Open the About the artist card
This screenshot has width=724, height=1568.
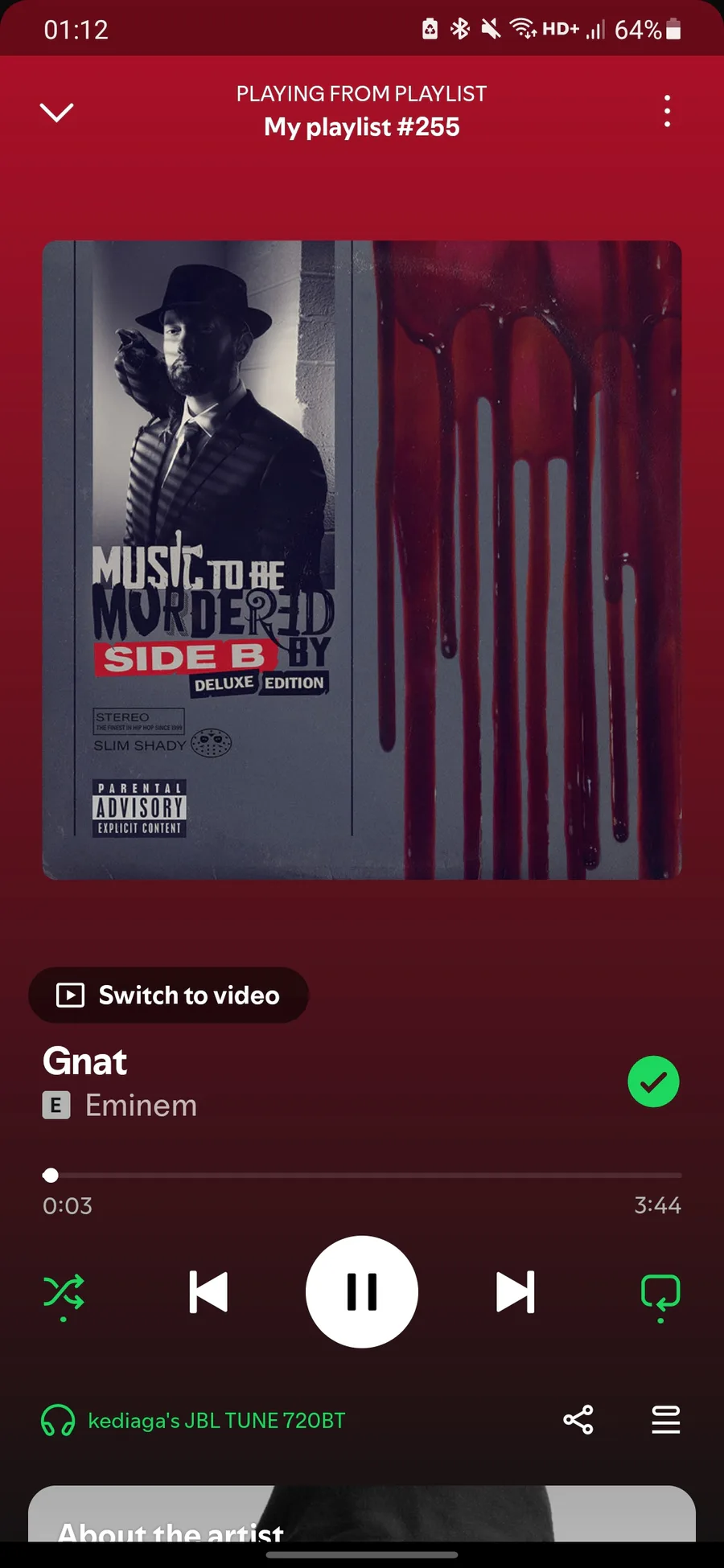362,1514
